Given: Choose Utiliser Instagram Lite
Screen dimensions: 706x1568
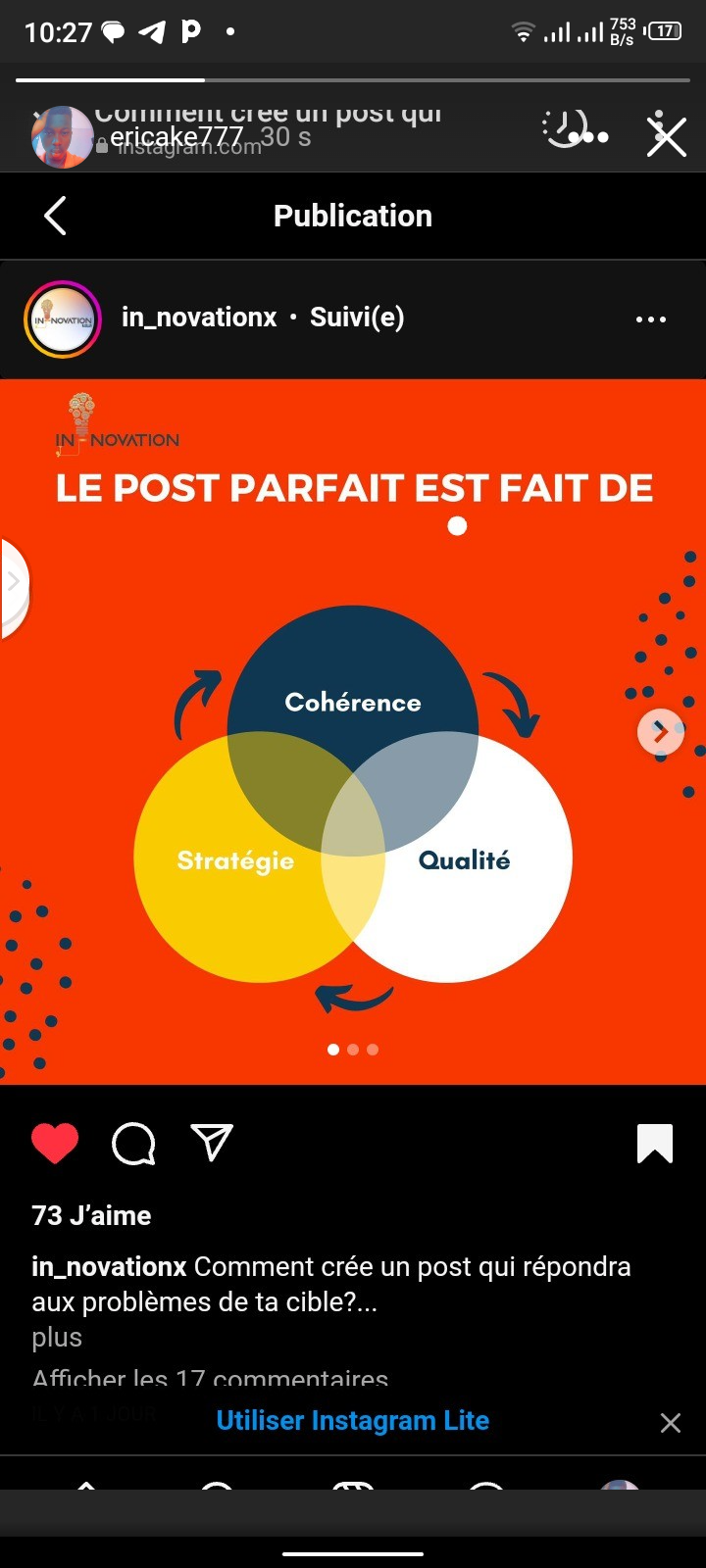Looking at the screenshot, I should [353, 1421].
